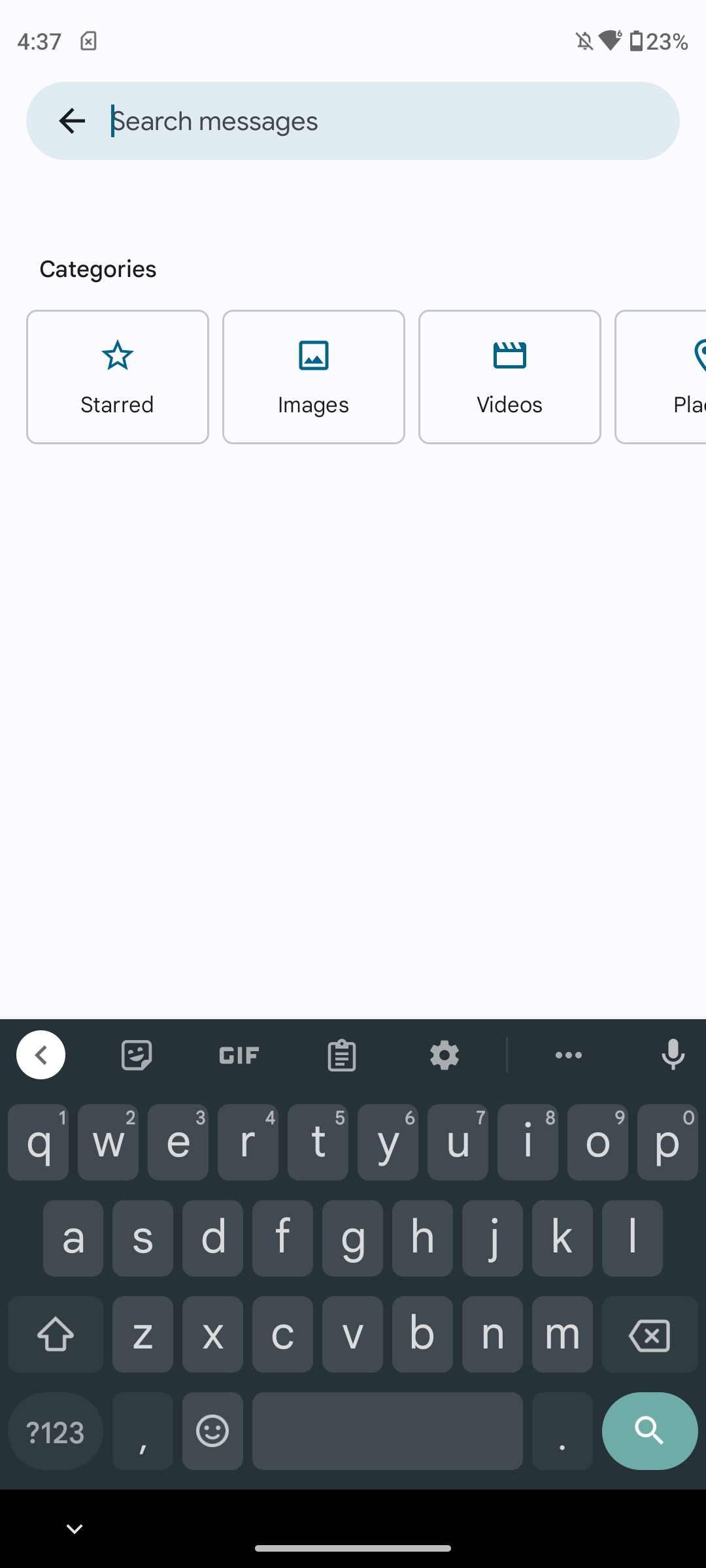
Task: Start voice typing with the microphone
Action: coord(673,1054)
